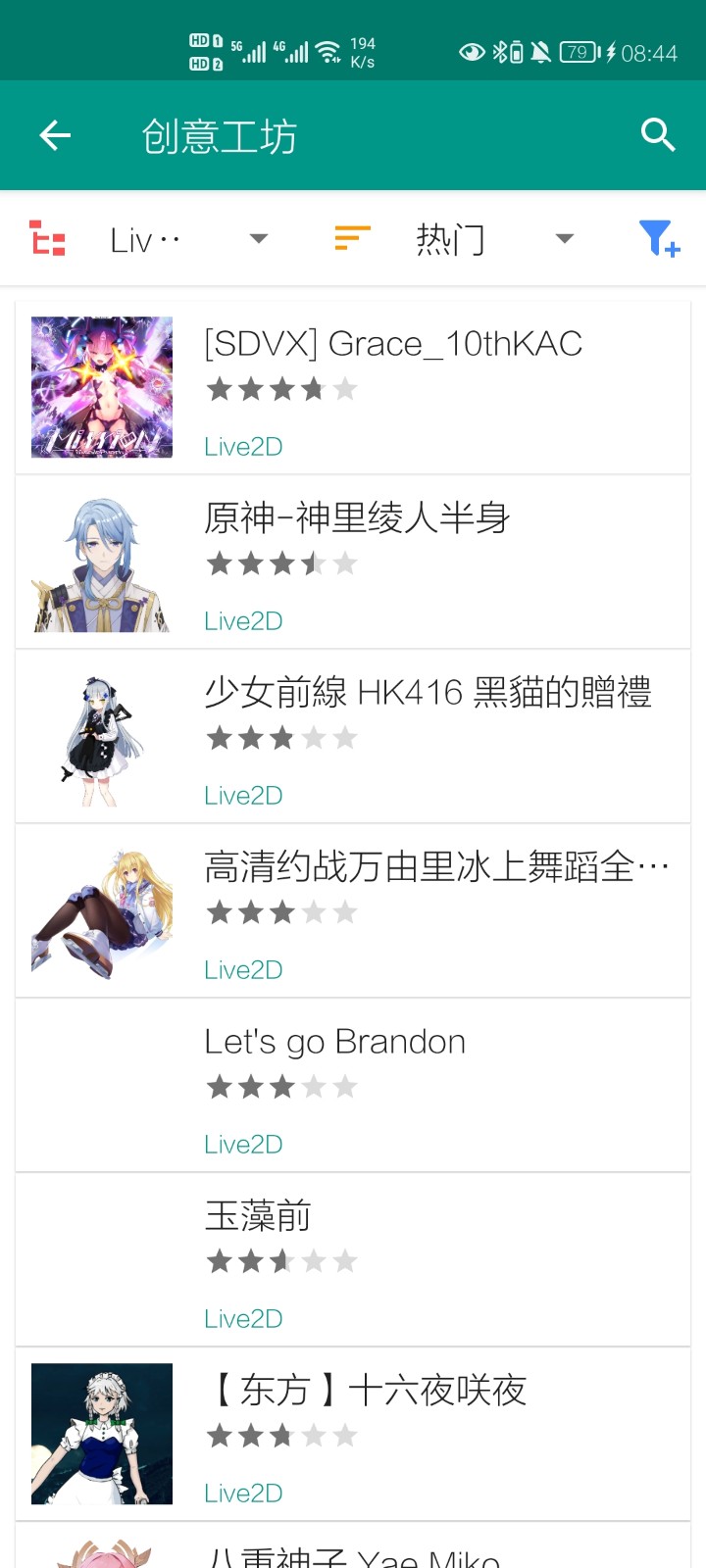The height and width of the screenshot is (1568, 706).
Task: Open the 原神-神里绫人半身 entry
Action: pyautogui.click(x=356, y=517)
